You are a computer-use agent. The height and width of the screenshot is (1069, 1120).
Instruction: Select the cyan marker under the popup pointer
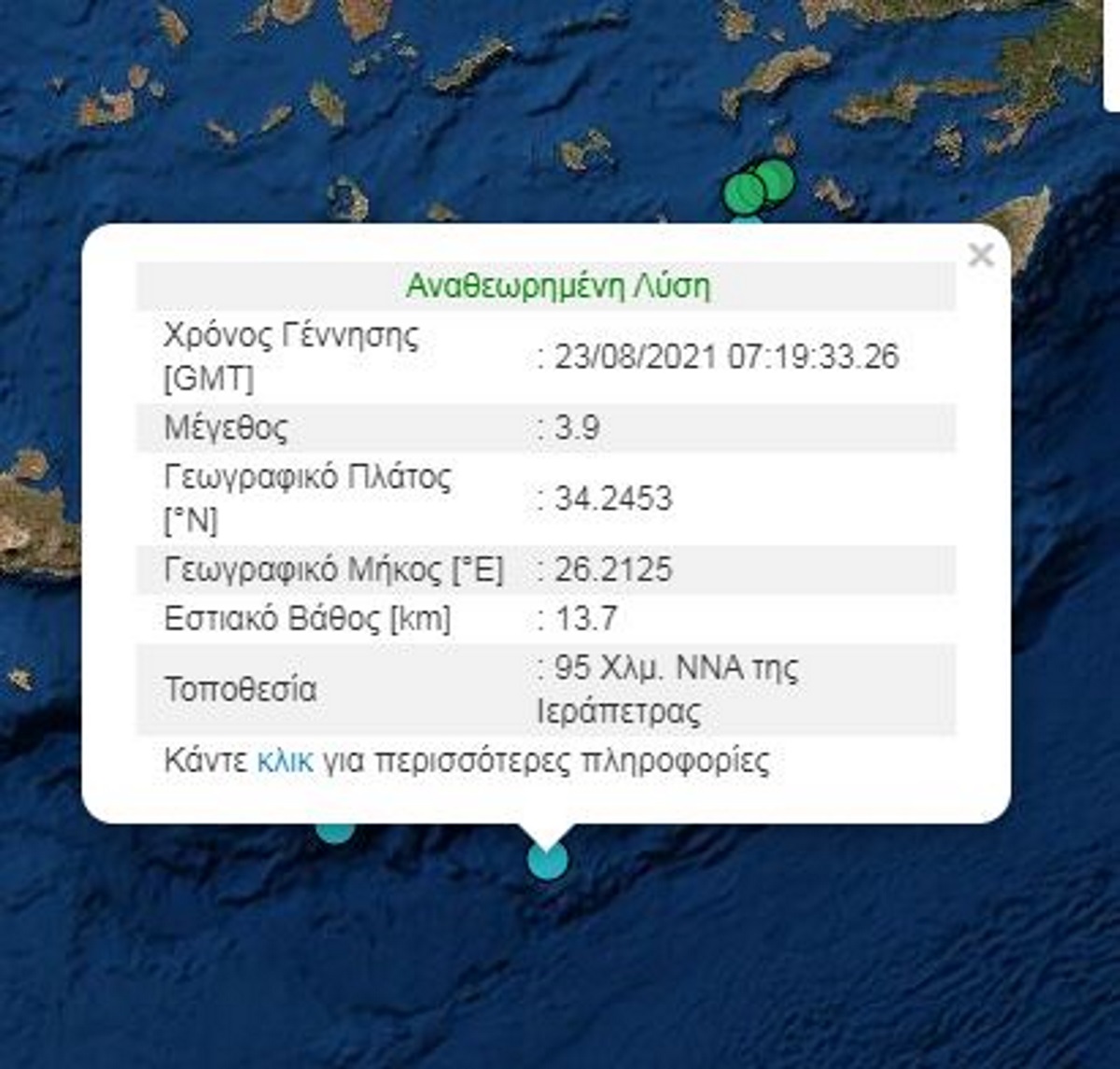(x=548, y=861)
